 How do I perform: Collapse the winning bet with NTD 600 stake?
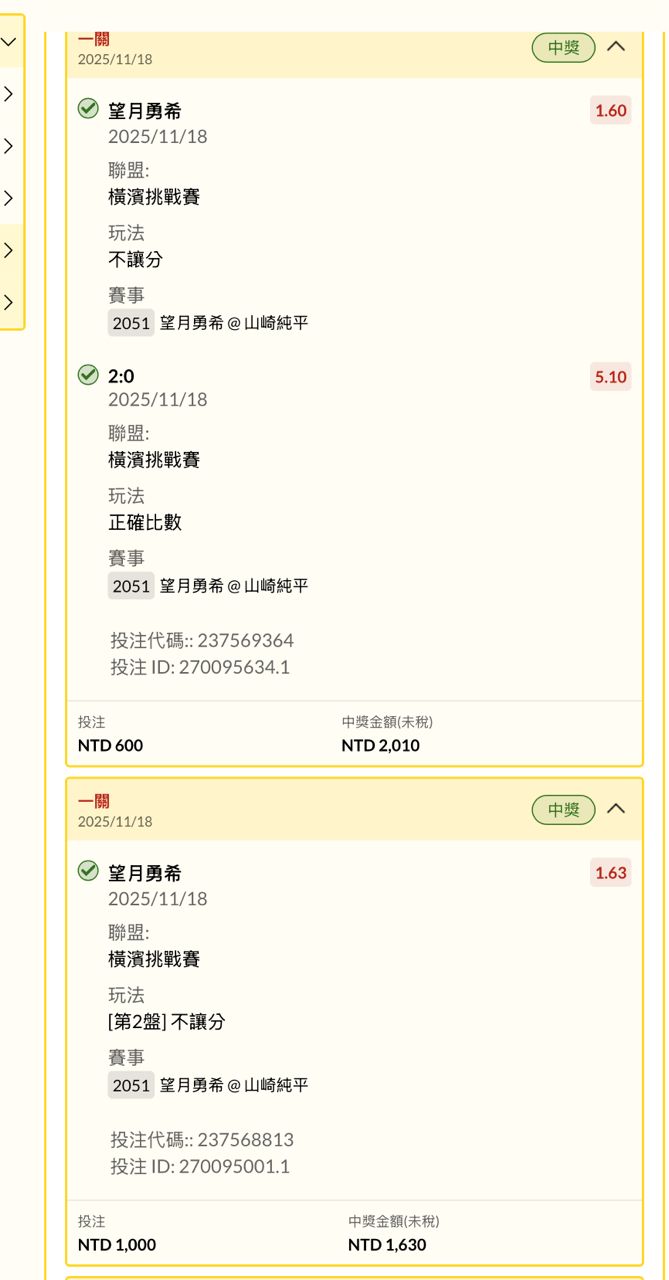[616, 46]
